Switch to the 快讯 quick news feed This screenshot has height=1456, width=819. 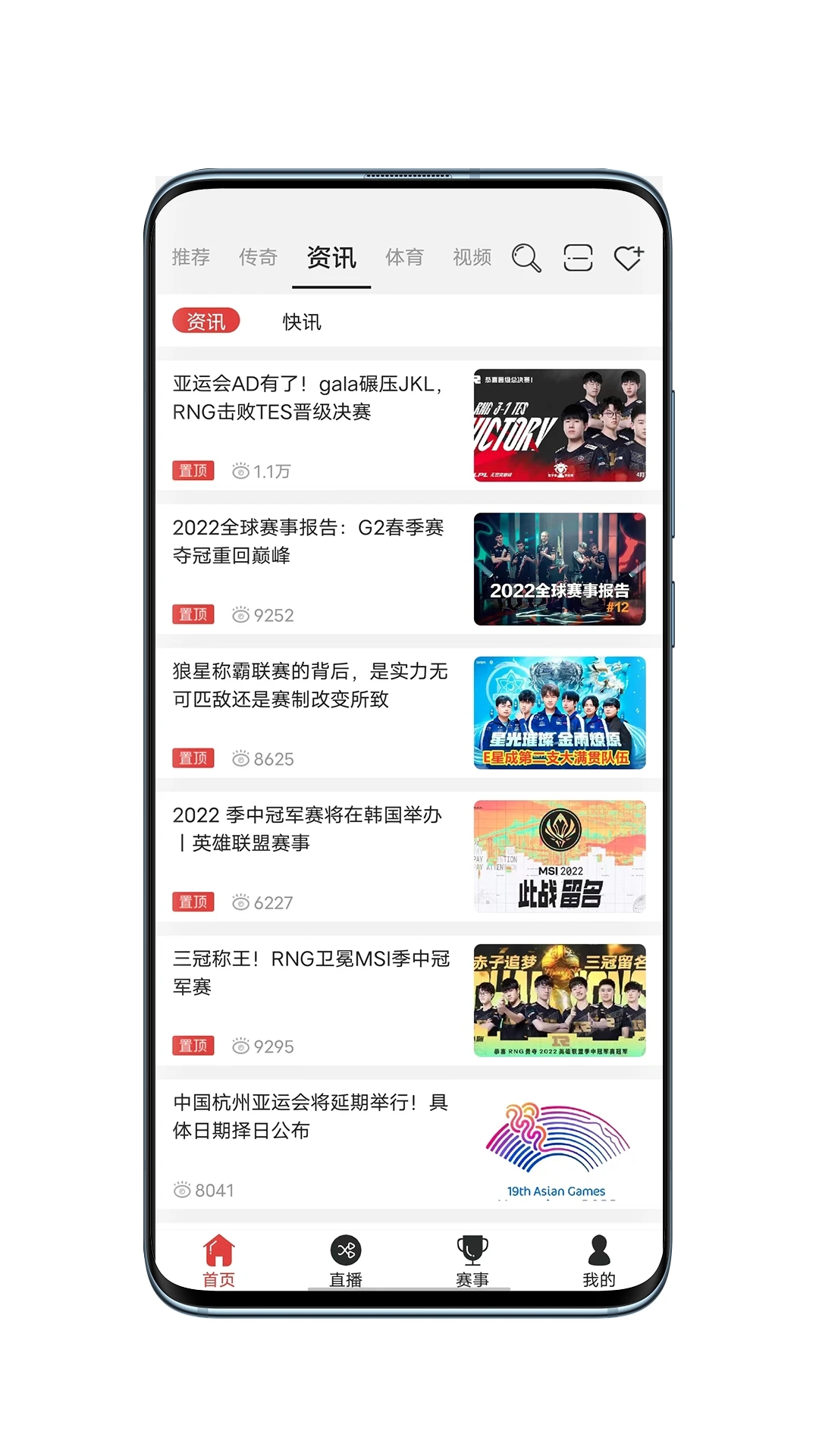[301, 322]
